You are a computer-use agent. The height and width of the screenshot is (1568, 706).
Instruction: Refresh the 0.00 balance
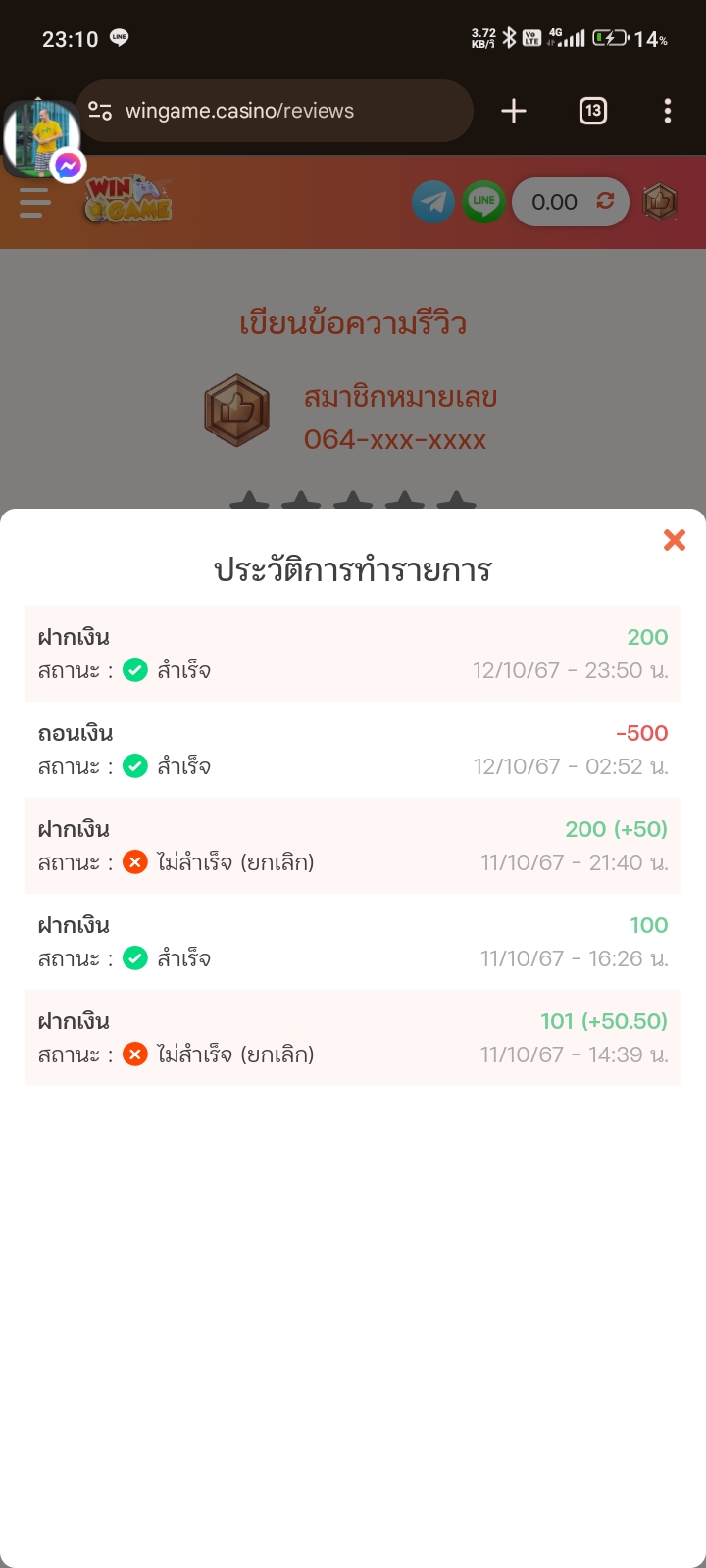coord(605,201)
